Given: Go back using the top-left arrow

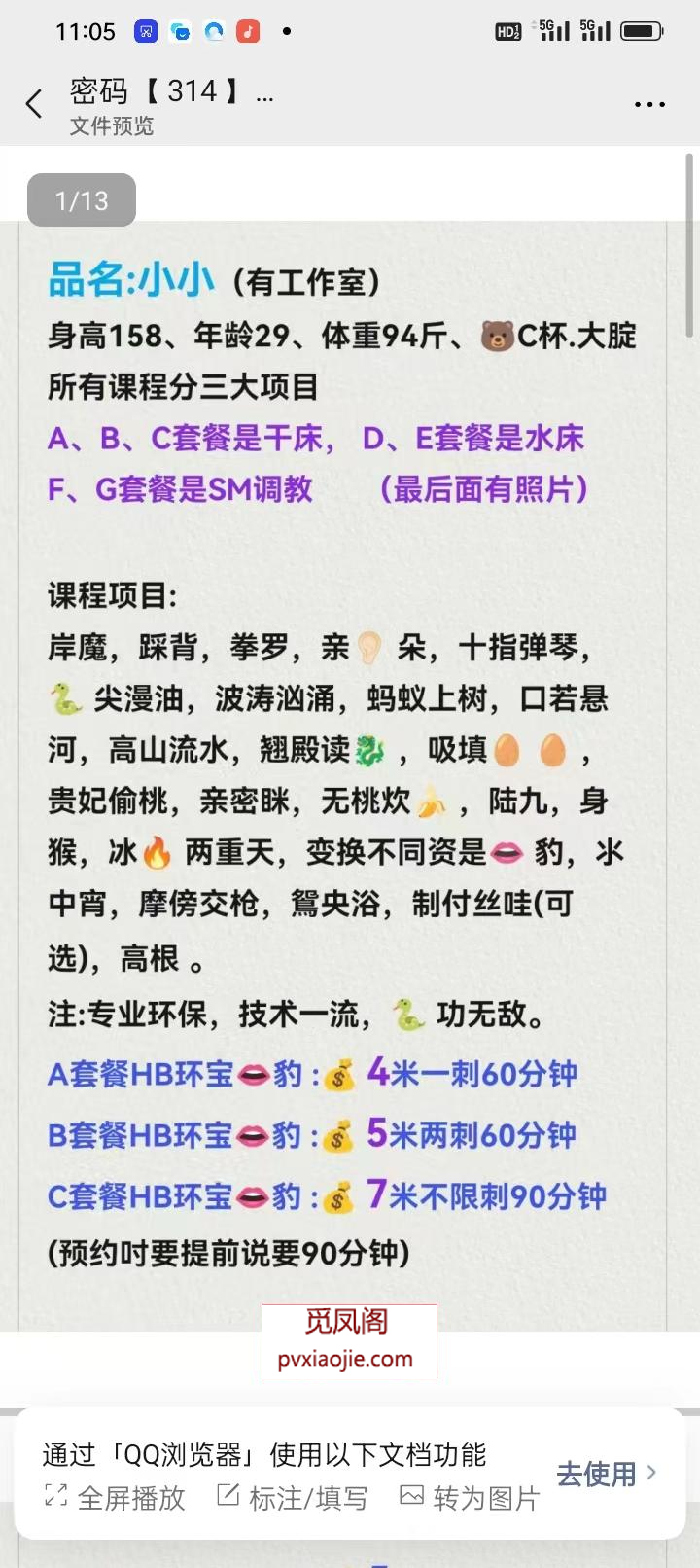Looking at the screenshot, I should [35, 104].
